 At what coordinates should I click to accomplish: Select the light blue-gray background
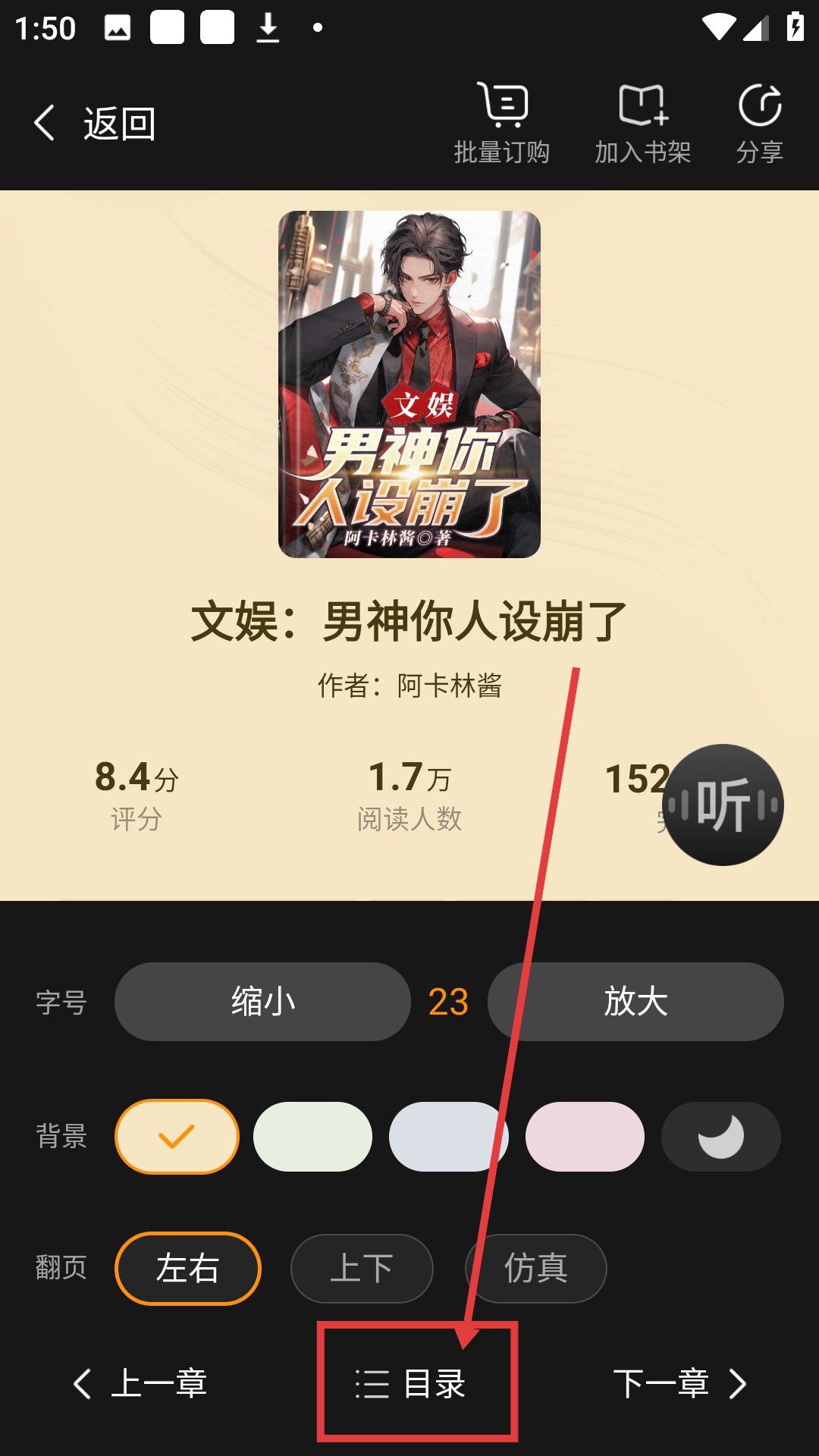pyautogui.click(x=447, y=1137)
